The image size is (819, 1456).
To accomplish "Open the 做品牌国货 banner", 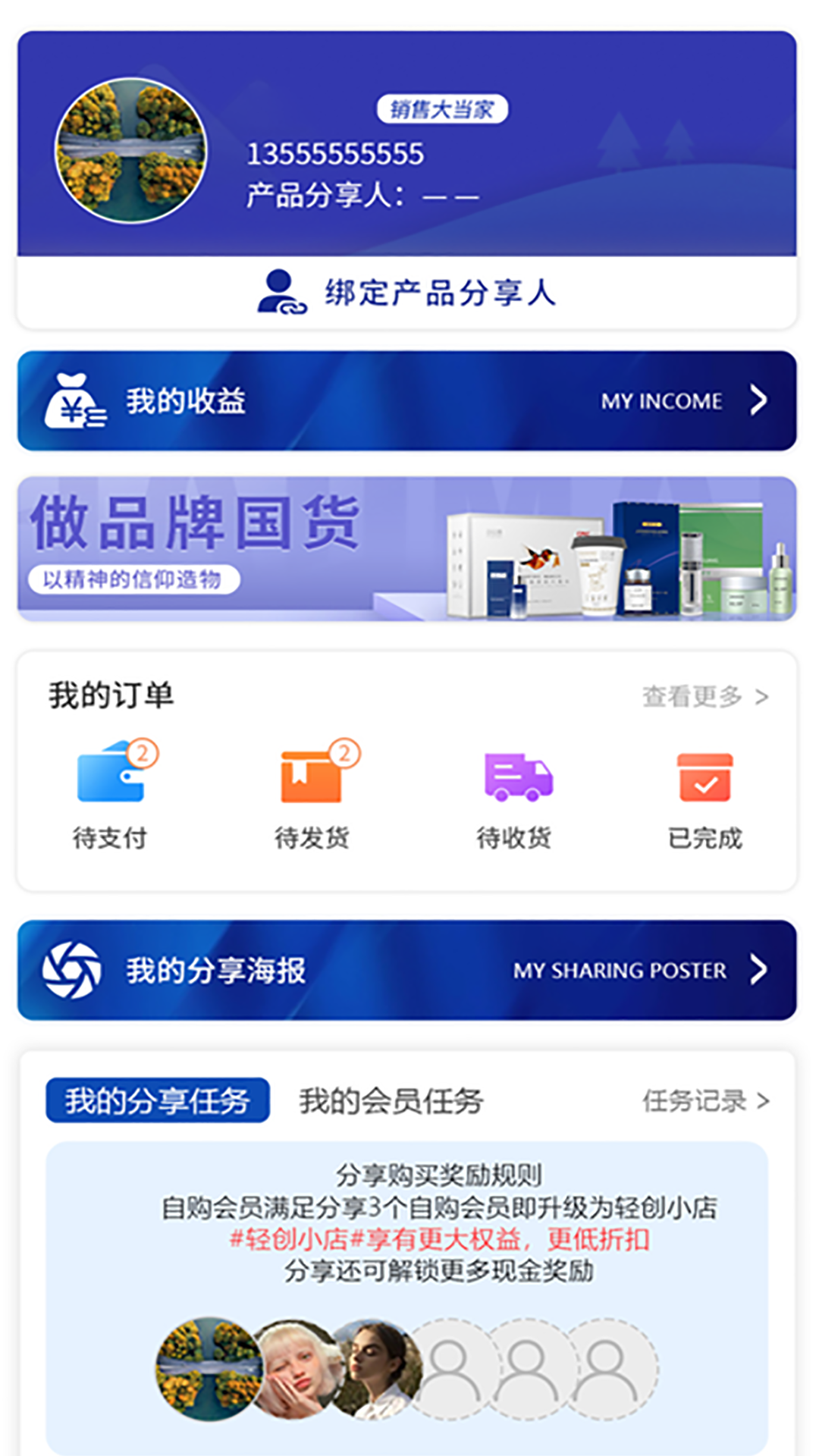I will [407, 549].
